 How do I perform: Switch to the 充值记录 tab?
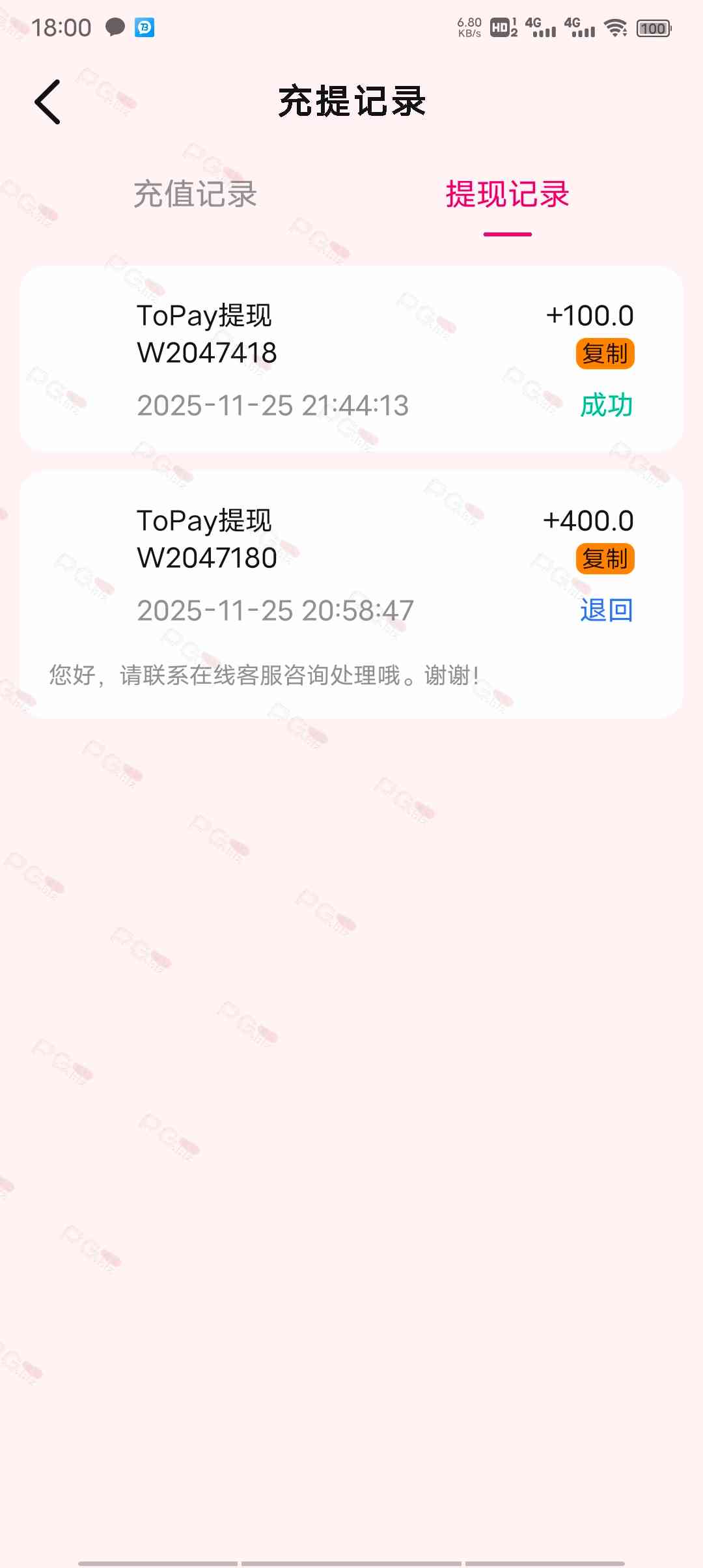click(195, 194)
